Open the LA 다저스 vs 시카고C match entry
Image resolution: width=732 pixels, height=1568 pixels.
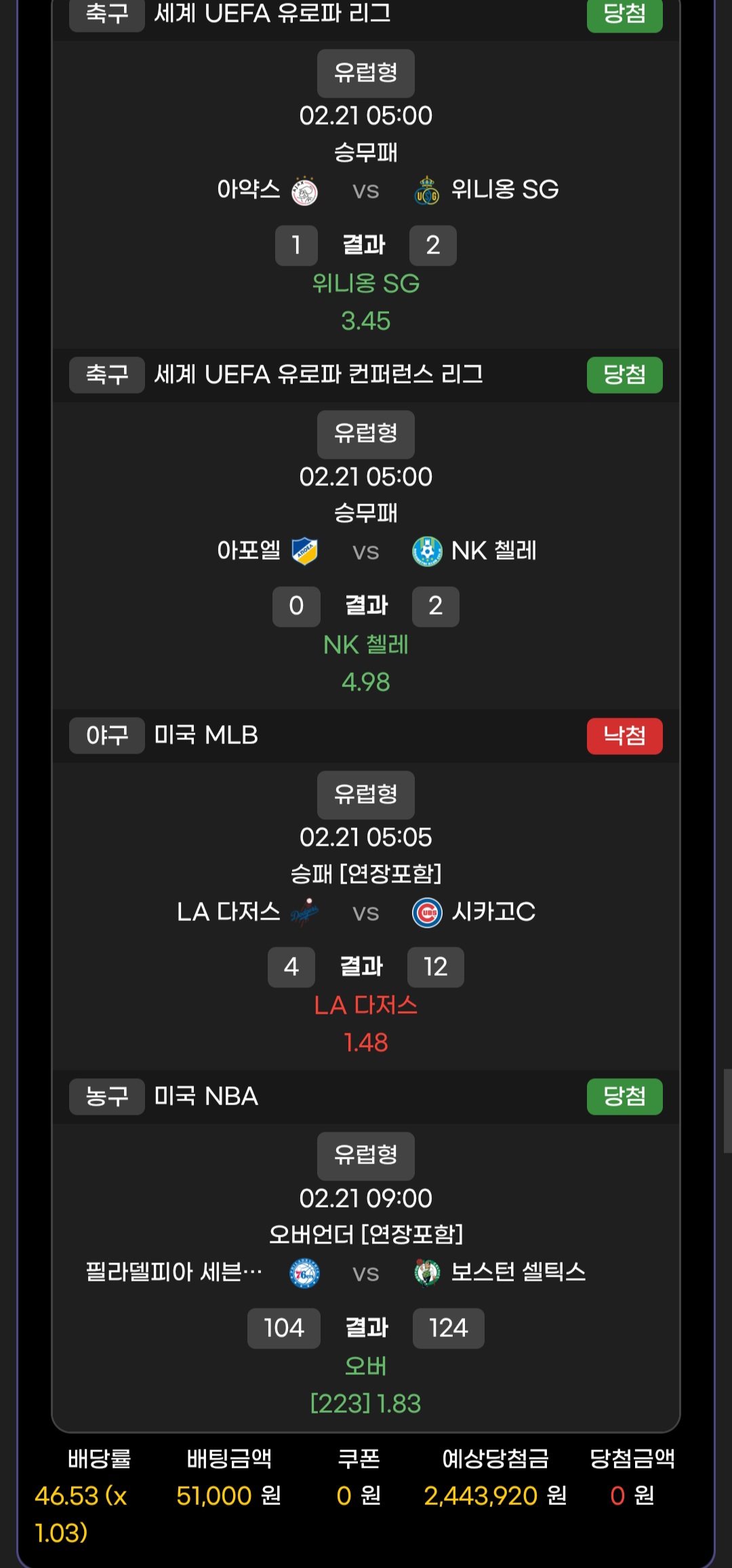pyautogui.click(x=366, y=912)
